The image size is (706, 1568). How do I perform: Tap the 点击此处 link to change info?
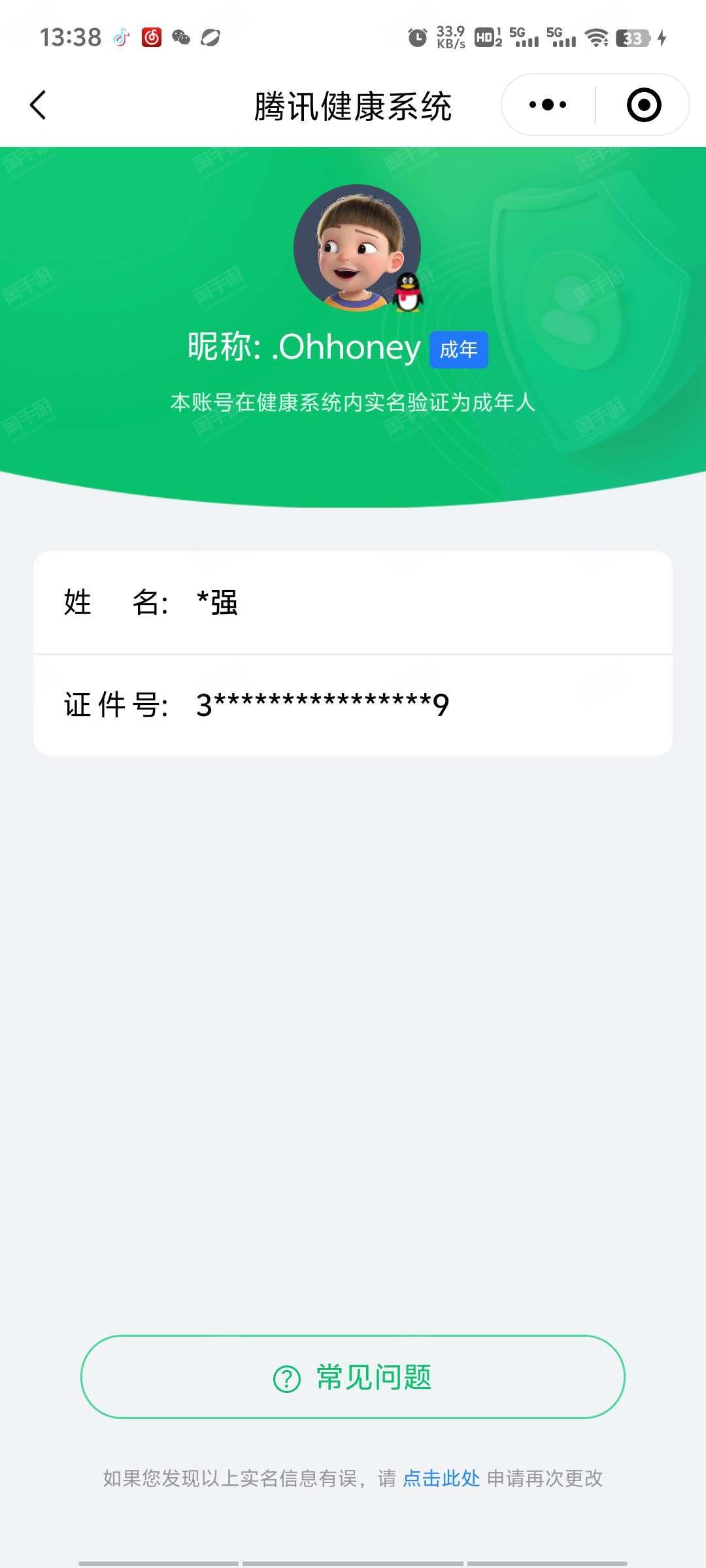tap(441, 1478)
